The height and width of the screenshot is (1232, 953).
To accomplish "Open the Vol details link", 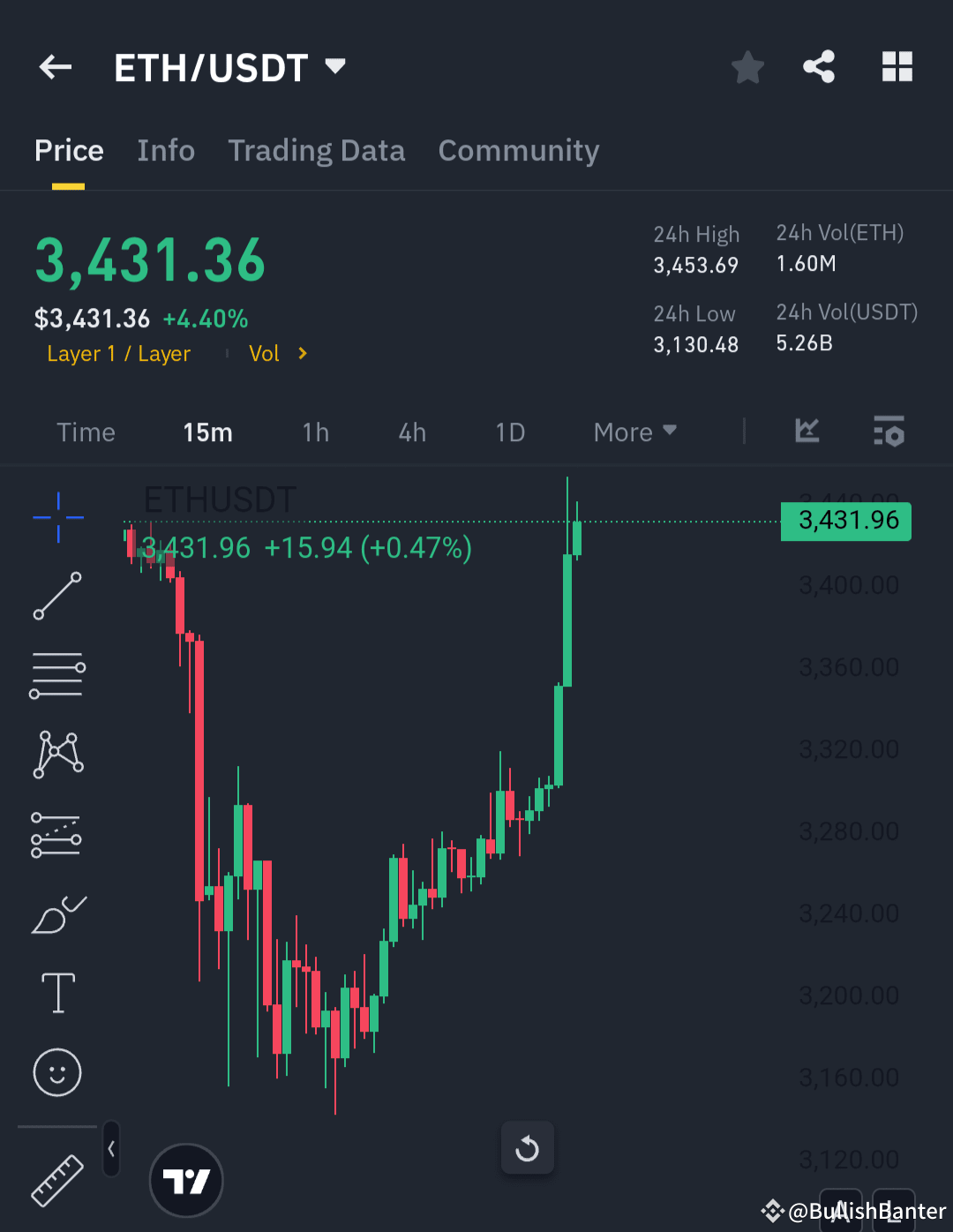I will (x=277, y=353).
